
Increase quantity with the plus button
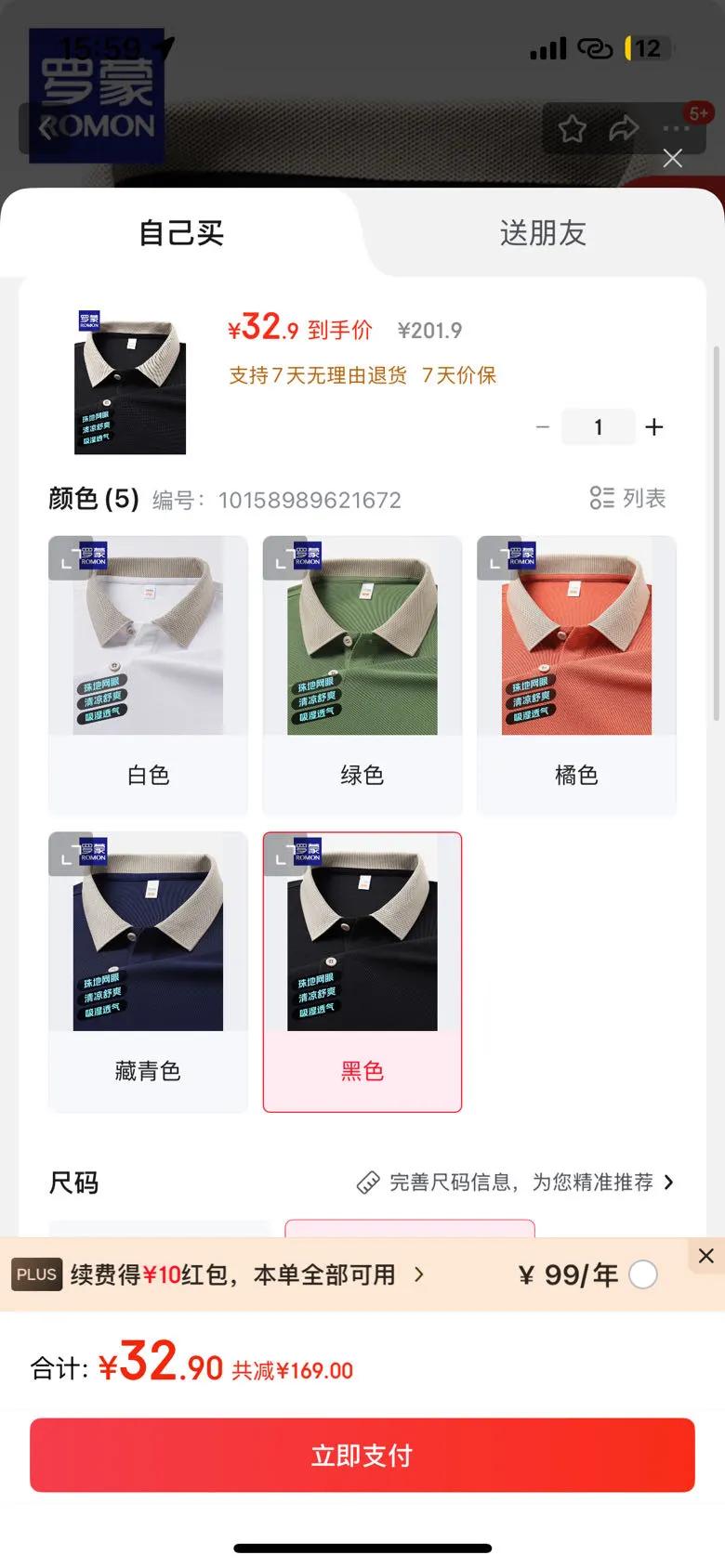tap(654, 426)
